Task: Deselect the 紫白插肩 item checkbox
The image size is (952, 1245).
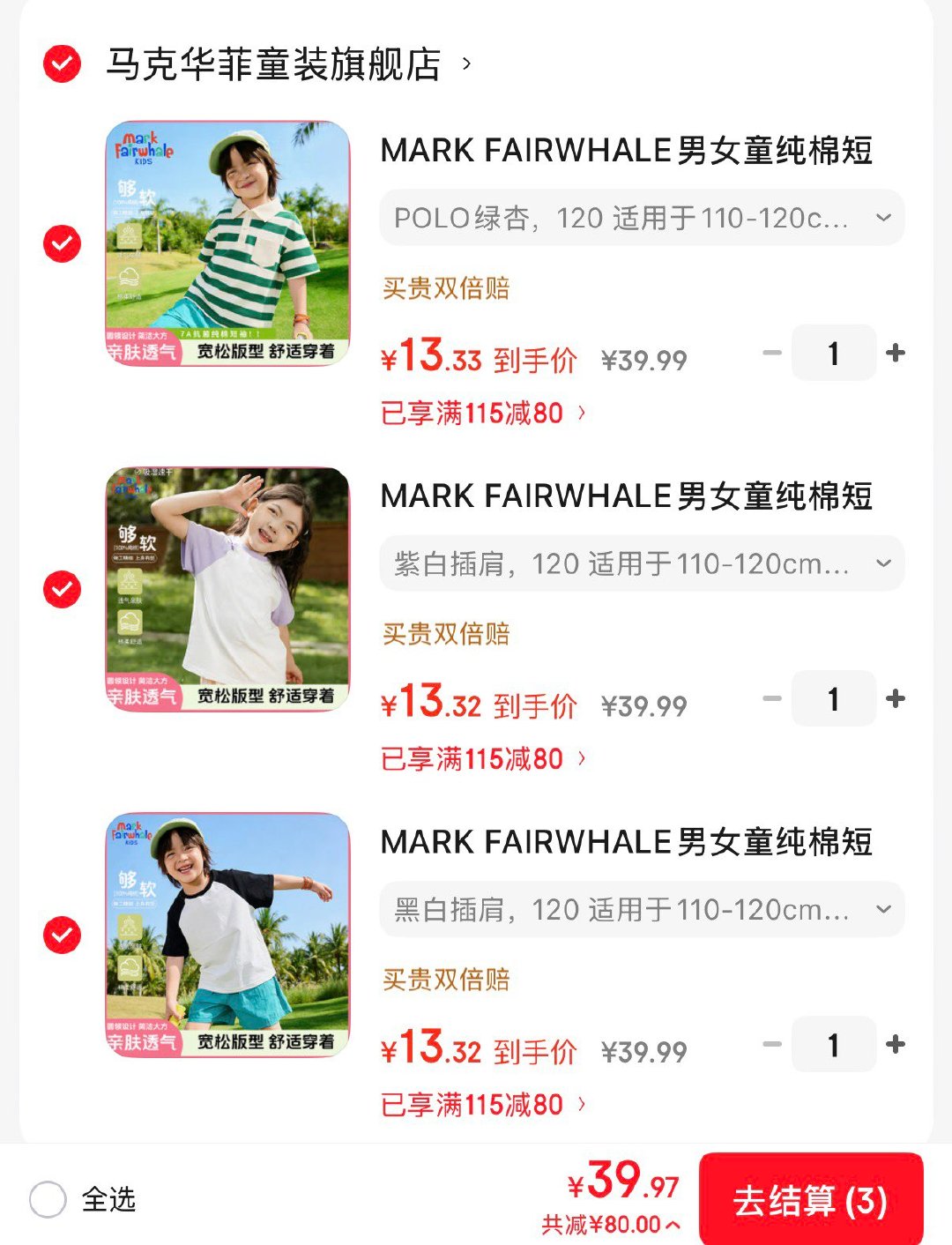Action: click(x=62, y=589)
